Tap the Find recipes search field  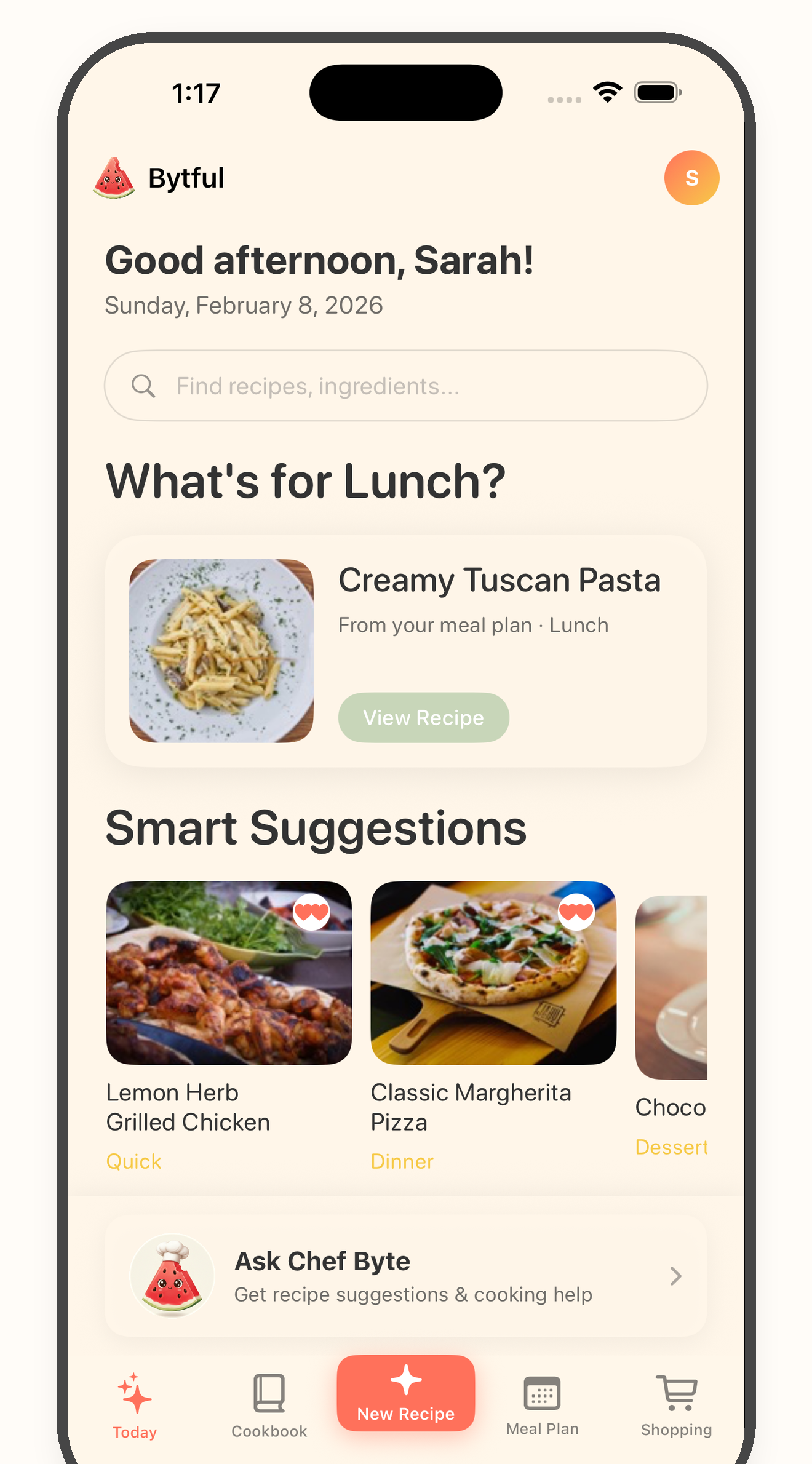(x=406, y=386)
